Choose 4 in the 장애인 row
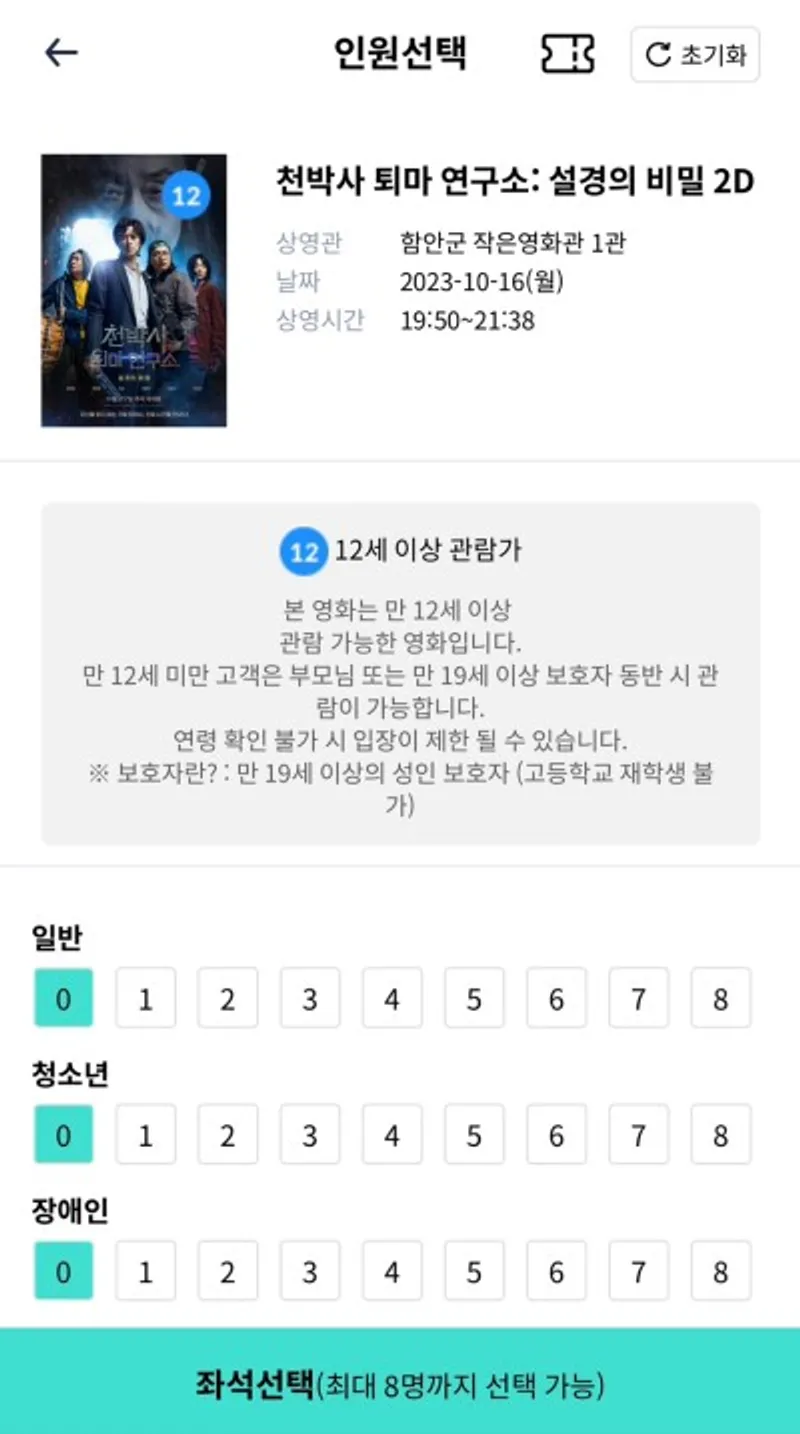800x1434 pixels. pyautogui.click(x=392, y=1271)
